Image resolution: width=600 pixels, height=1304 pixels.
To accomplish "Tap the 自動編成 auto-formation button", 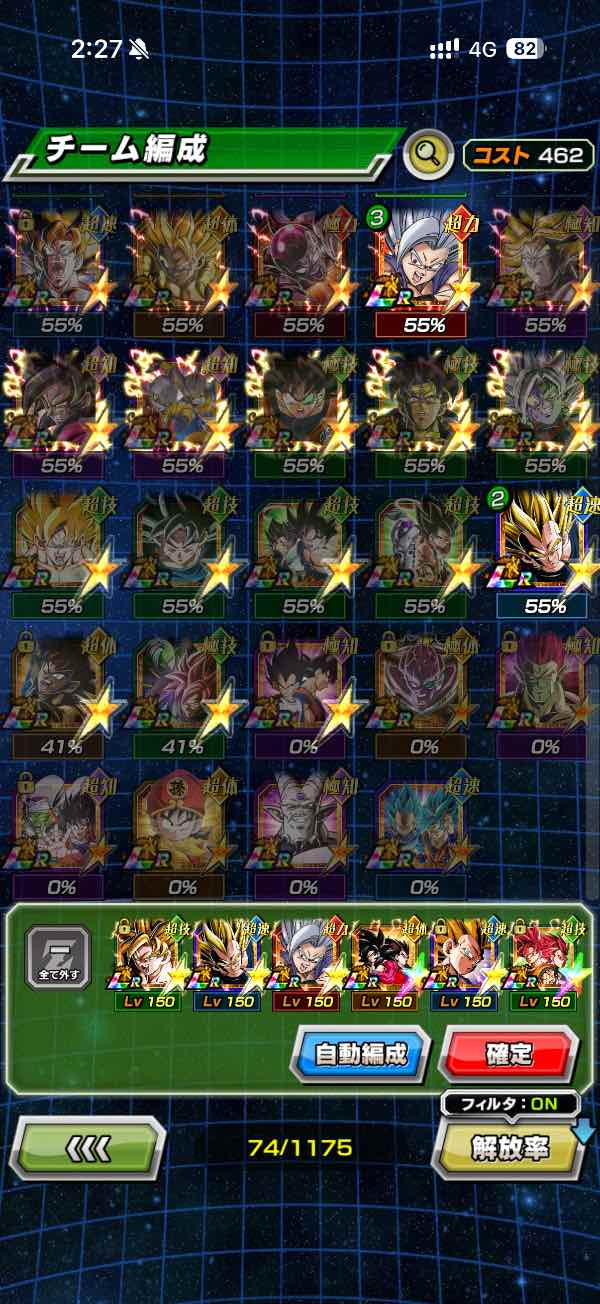I will click(360, 1054).
